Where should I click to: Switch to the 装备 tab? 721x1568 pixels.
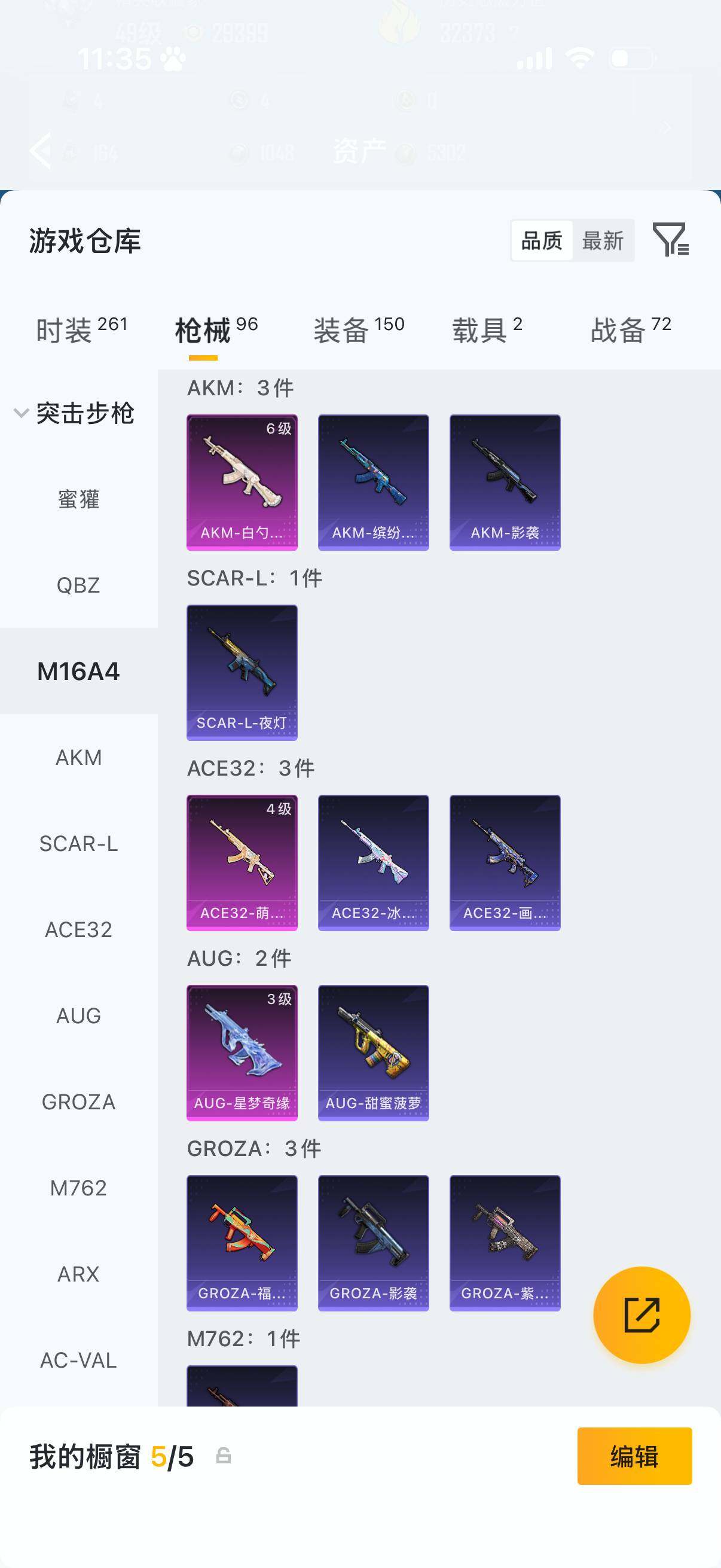click(x=359, y=330)
